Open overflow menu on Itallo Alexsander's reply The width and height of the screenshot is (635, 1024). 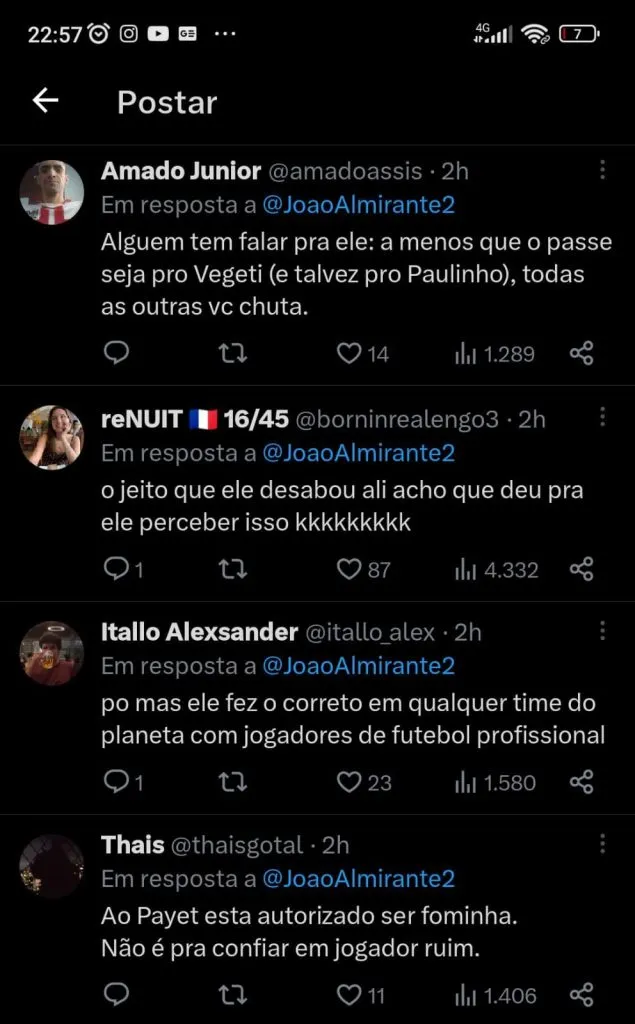click(602, 631)
